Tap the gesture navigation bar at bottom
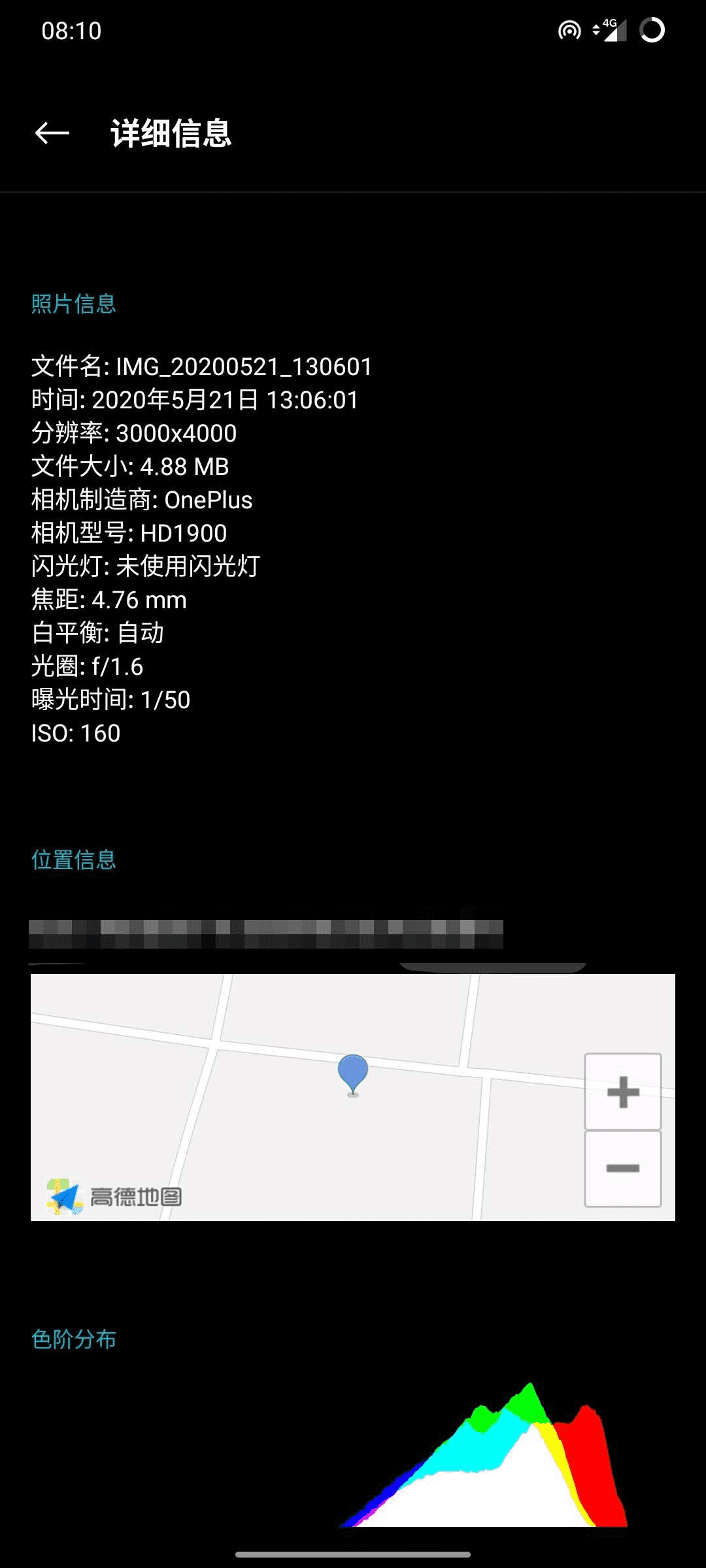The image size is (706, 1568). point(353,1554)
